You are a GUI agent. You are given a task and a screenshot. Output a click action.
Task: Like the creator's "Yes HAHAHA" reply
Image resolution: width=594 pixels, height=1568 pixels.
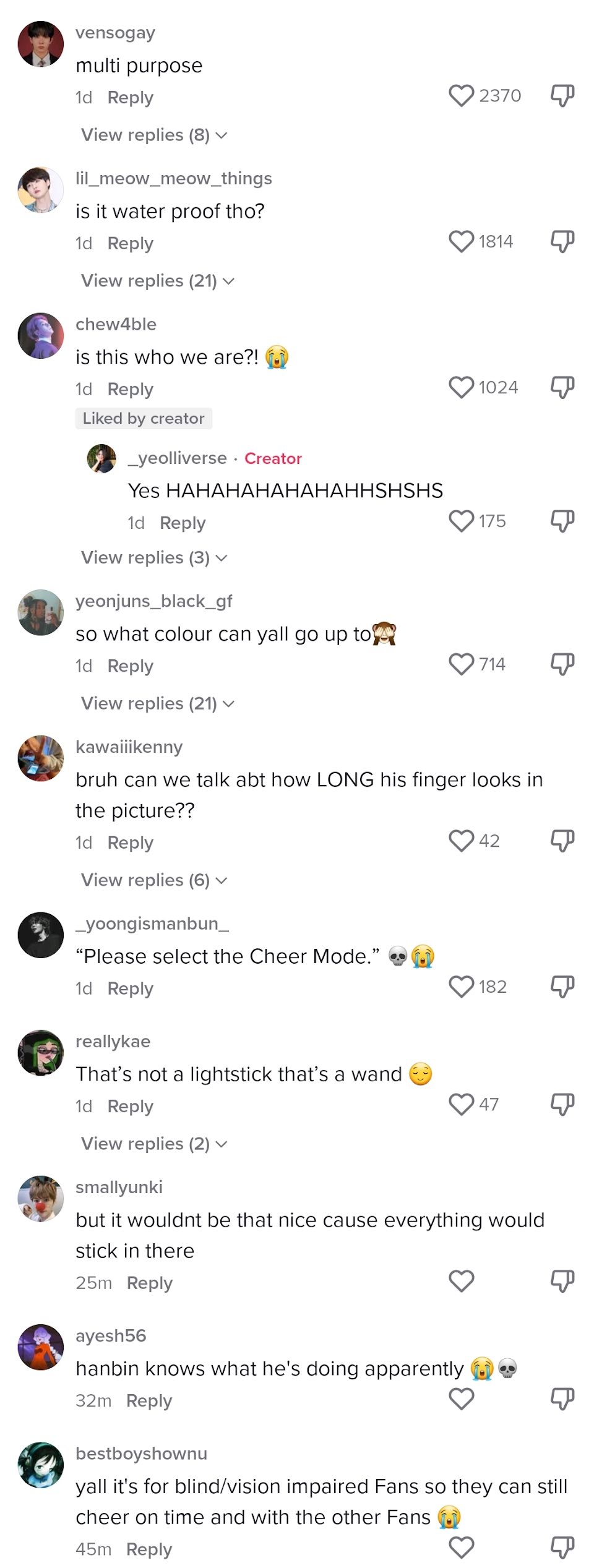point(461,521)
